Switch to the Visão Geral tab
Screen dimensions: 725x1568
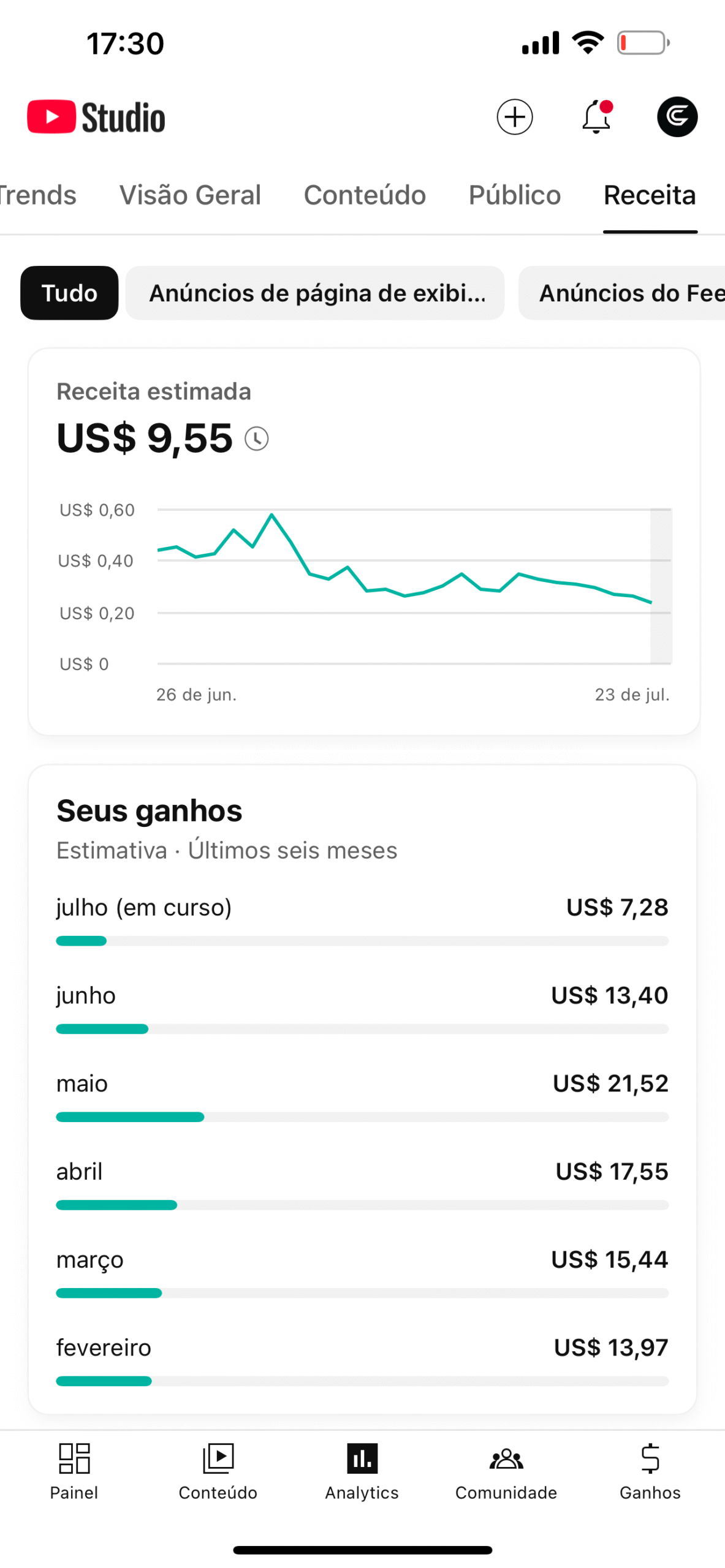coord(190,195)
